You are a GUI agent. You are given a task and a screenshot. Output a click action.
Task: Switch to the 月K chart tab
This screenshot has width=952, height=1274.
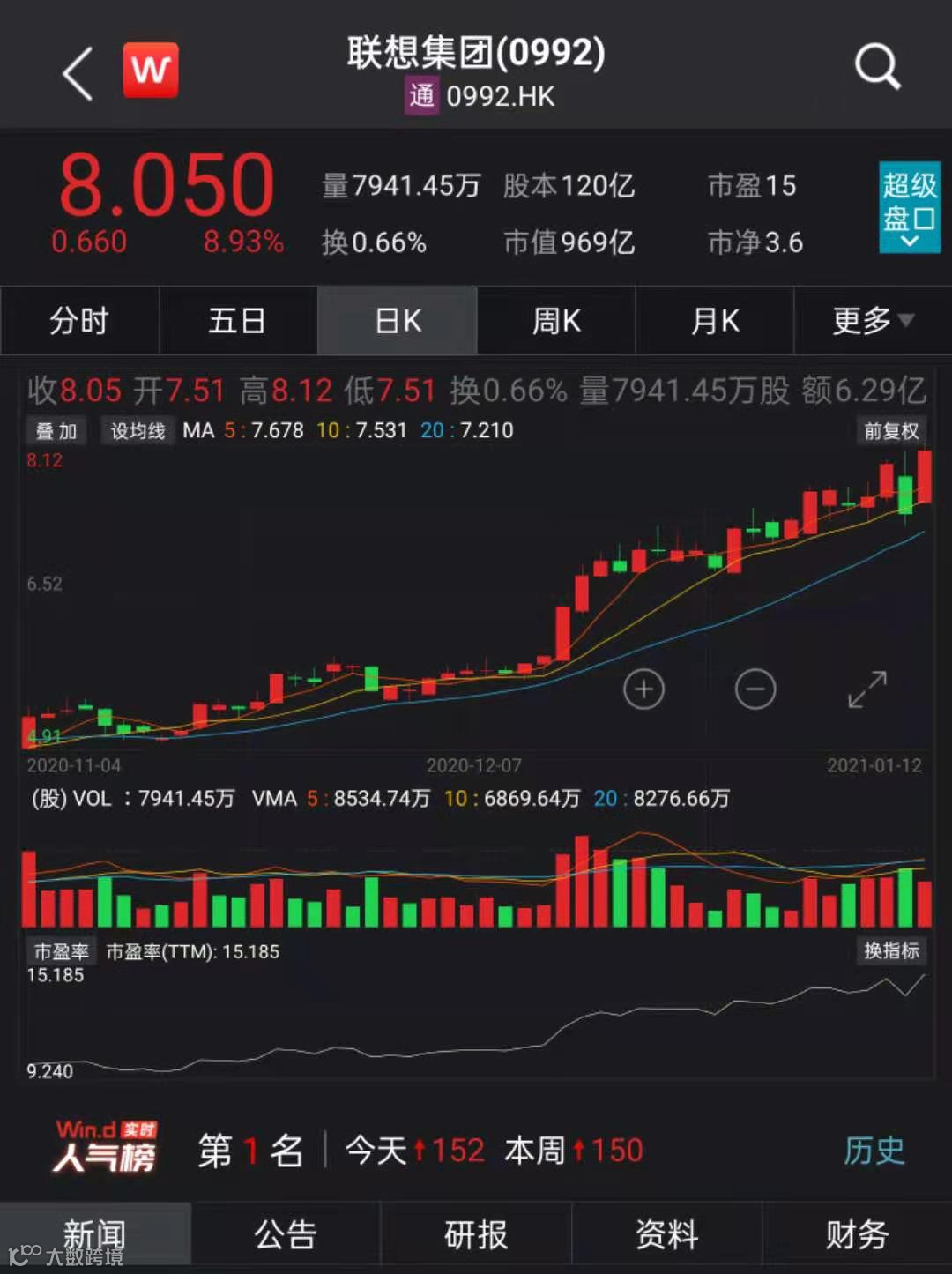[x=714, y=321]
